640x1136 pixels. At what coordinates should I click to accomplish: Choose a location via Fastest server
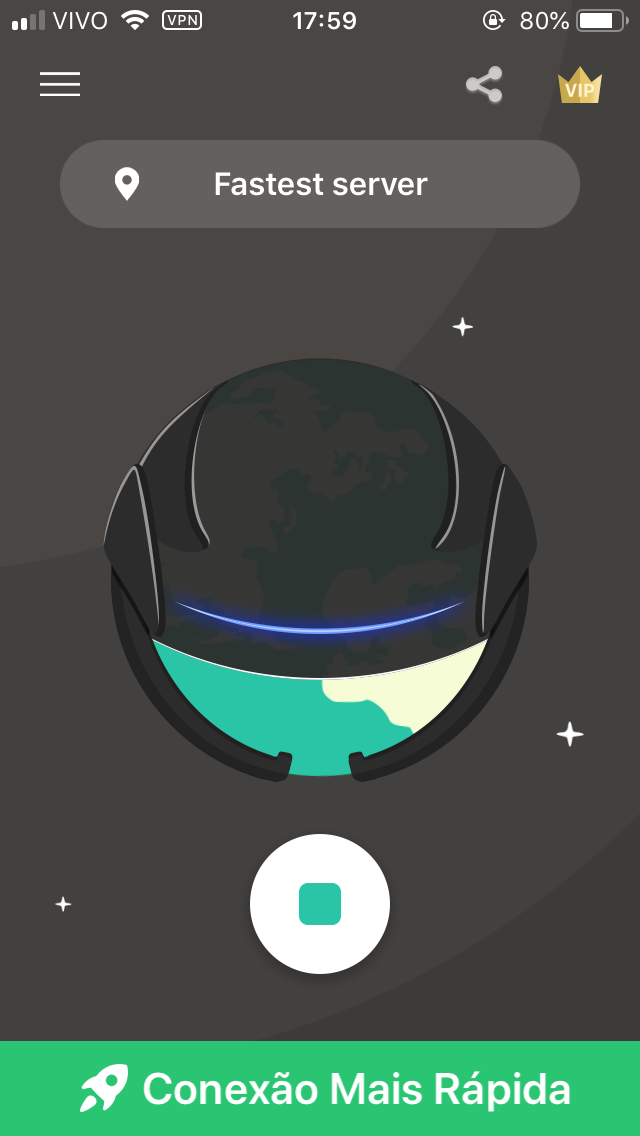pyautogui.click(x=320, y=184)
